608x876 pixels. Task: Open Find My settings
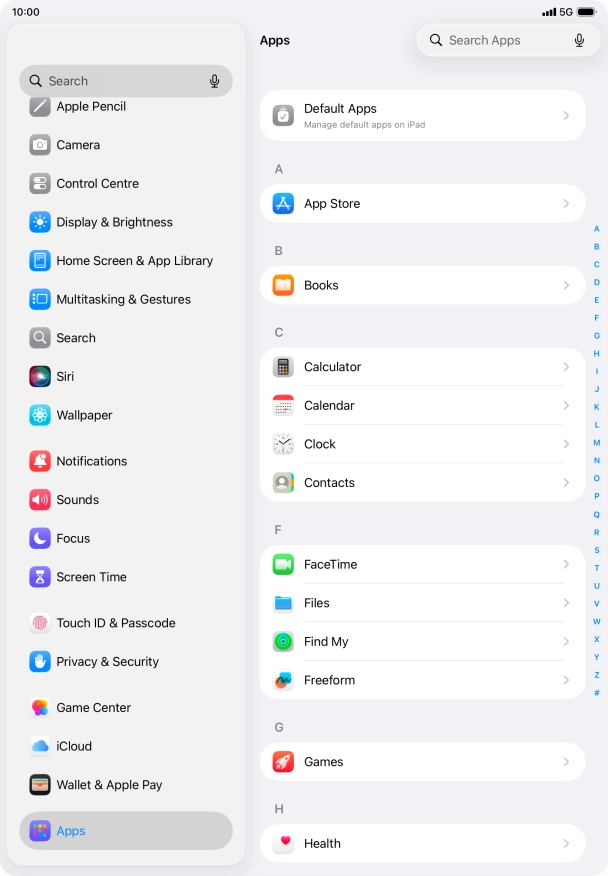(422, 642)
